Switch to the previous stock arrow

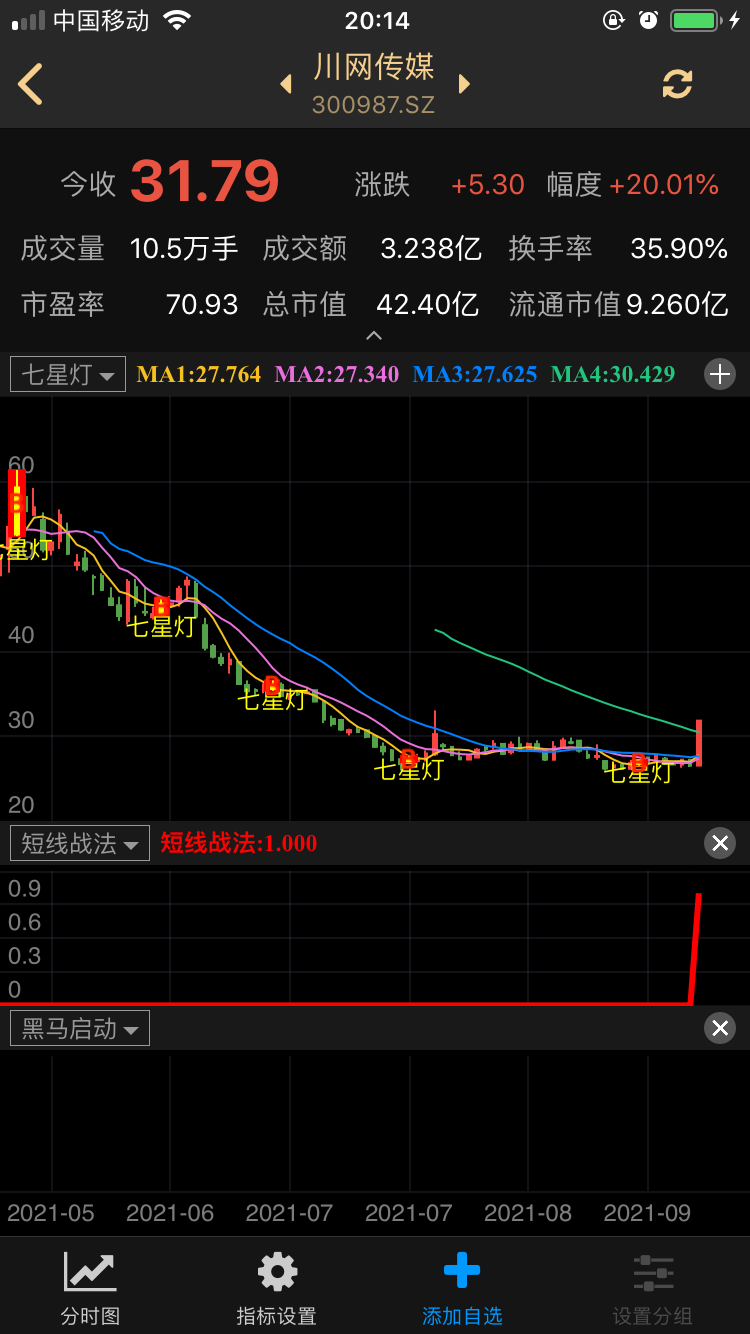(286, 84)
